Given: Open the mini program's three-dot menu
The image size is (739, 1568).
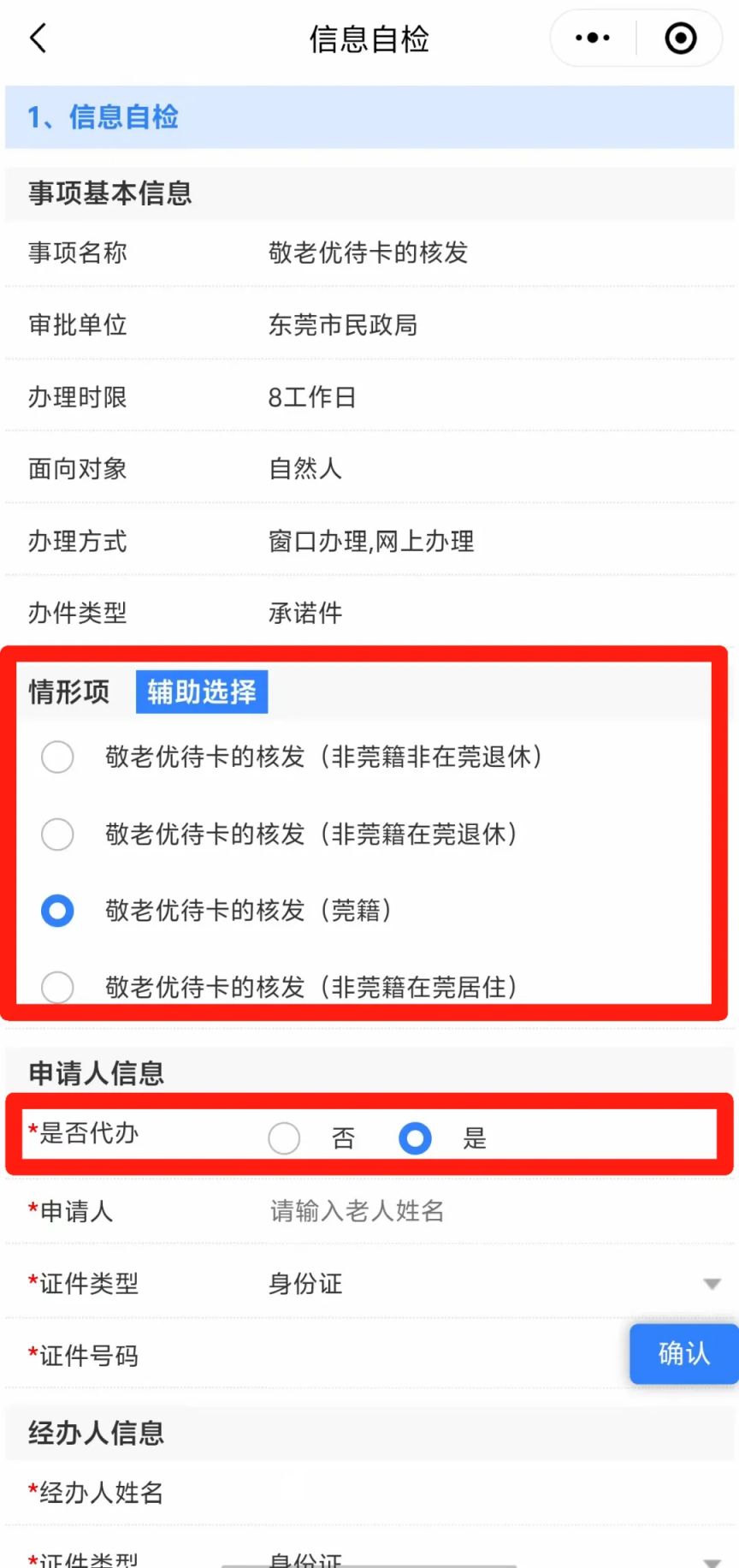Looking at the screenshot, I should pos(593,39).
